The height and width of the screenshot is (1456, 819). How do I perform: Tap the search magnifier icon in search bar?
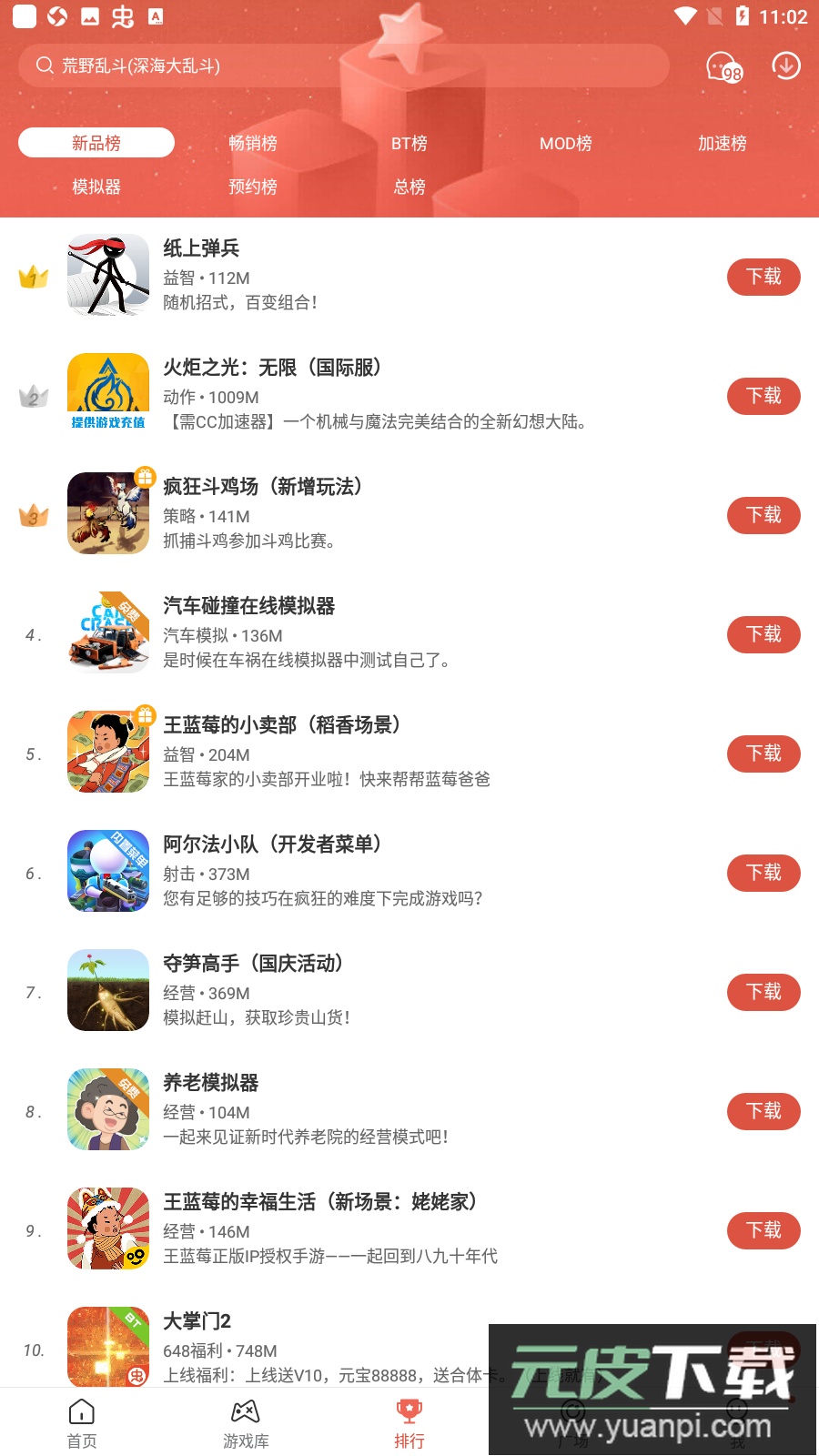click(x=43, y=65)
